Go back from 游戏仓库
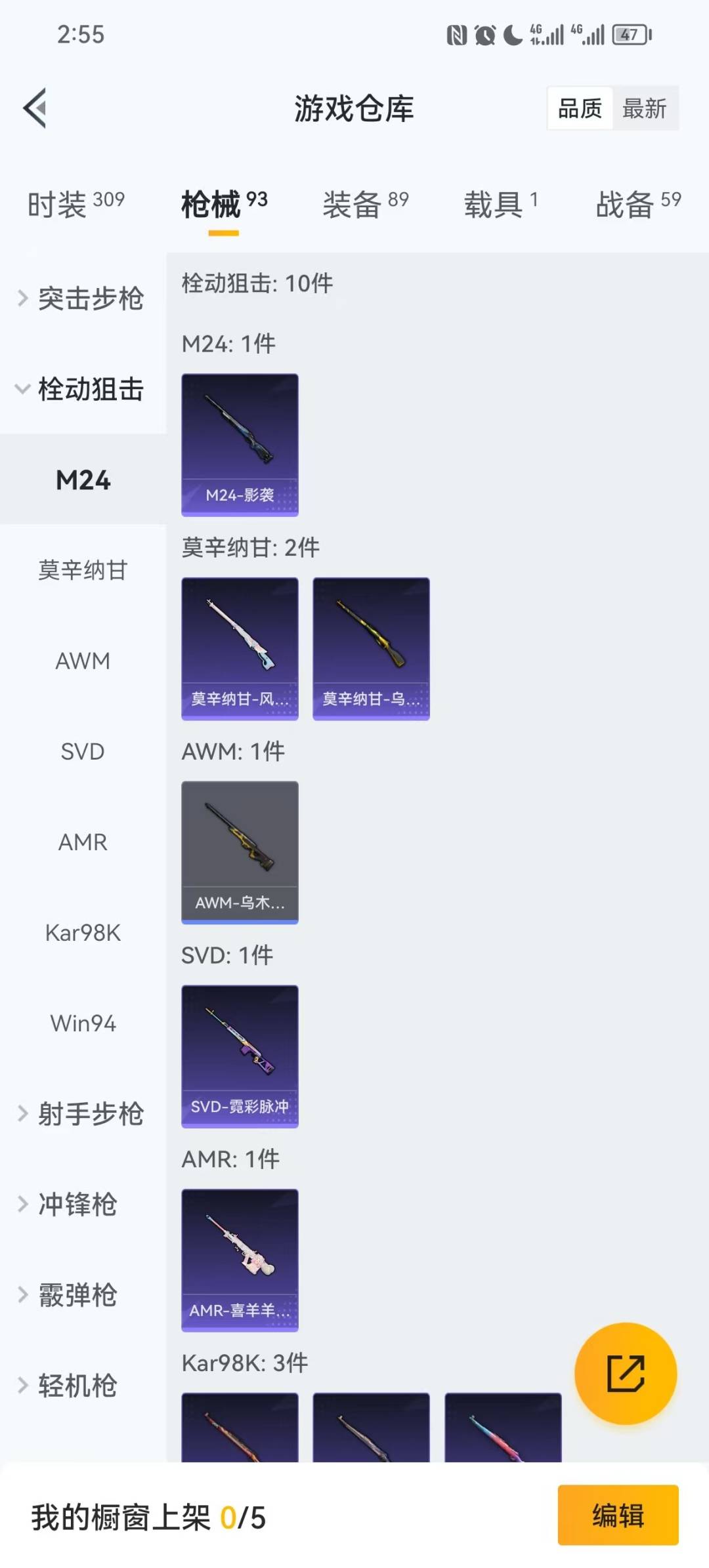Image resolution: width=709 pixels, height=1568 pixels. click(35, 108)
